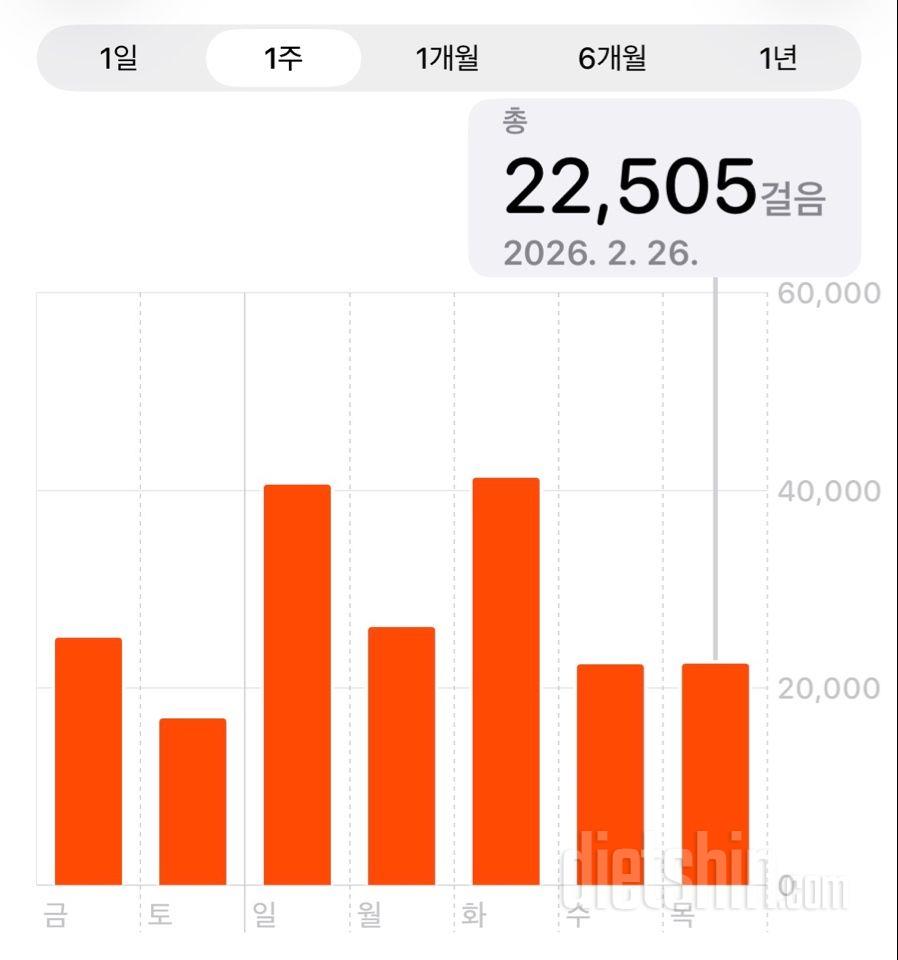The image size is (898, 960).
Task: Select the 1주 (weekly) view tab
Action: pyautogui.click(x=283, y=59)
